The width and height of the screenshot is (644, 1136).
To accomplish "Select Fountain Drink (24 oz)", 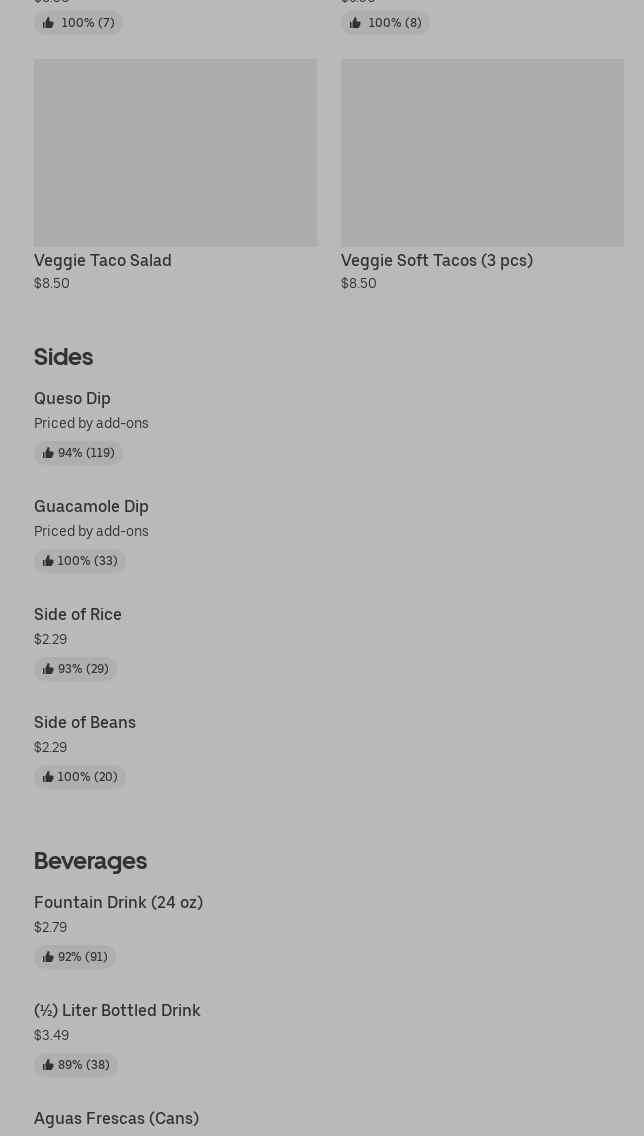I will 118,902.
